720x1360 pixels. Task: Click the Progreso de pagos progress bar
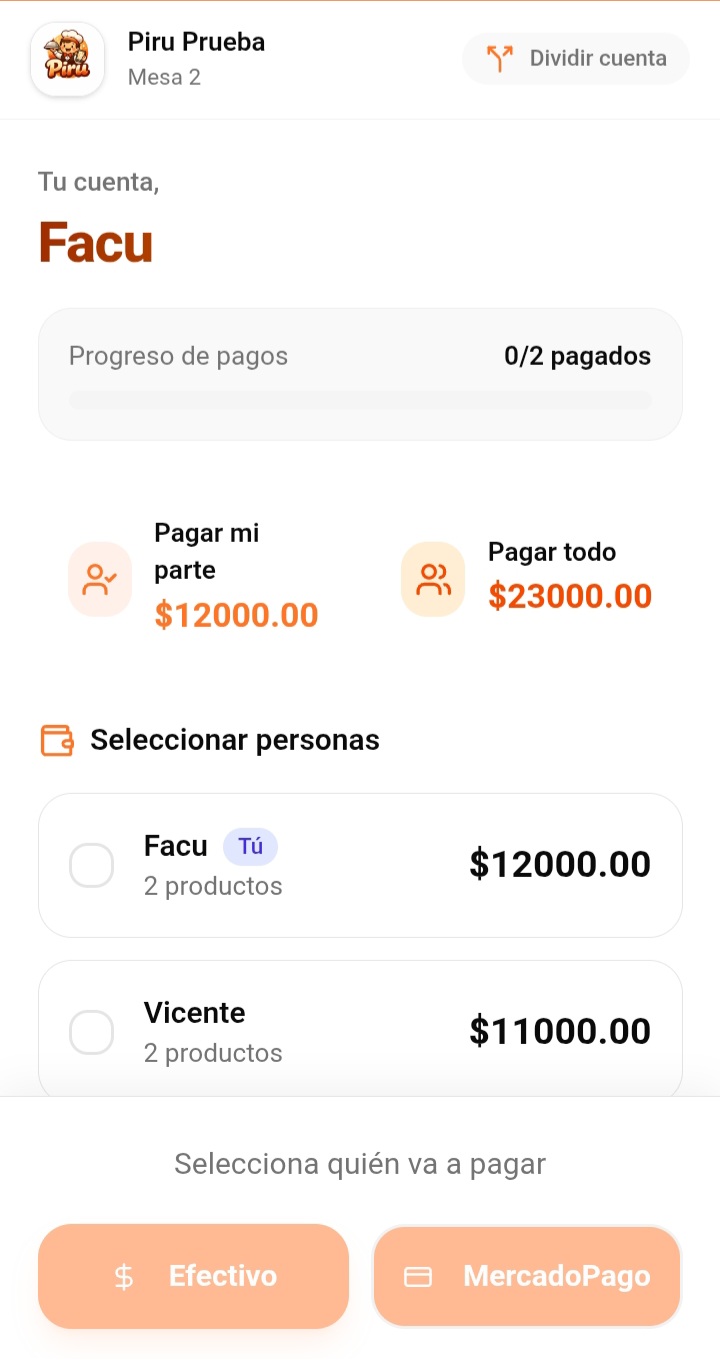(x=360, y=400)
